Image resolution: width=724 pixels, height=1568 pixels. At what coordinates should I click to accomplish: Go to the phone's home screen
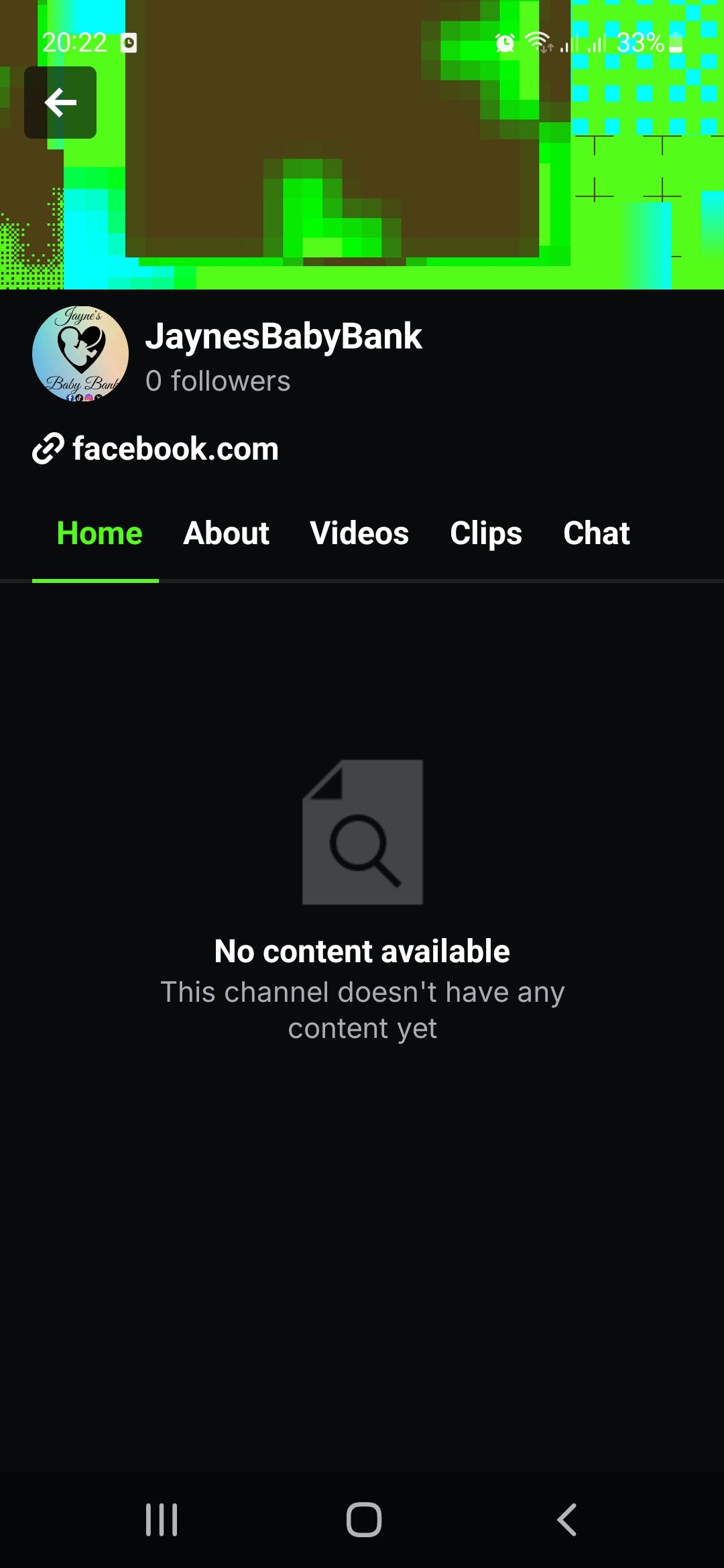coord(364,1519)
